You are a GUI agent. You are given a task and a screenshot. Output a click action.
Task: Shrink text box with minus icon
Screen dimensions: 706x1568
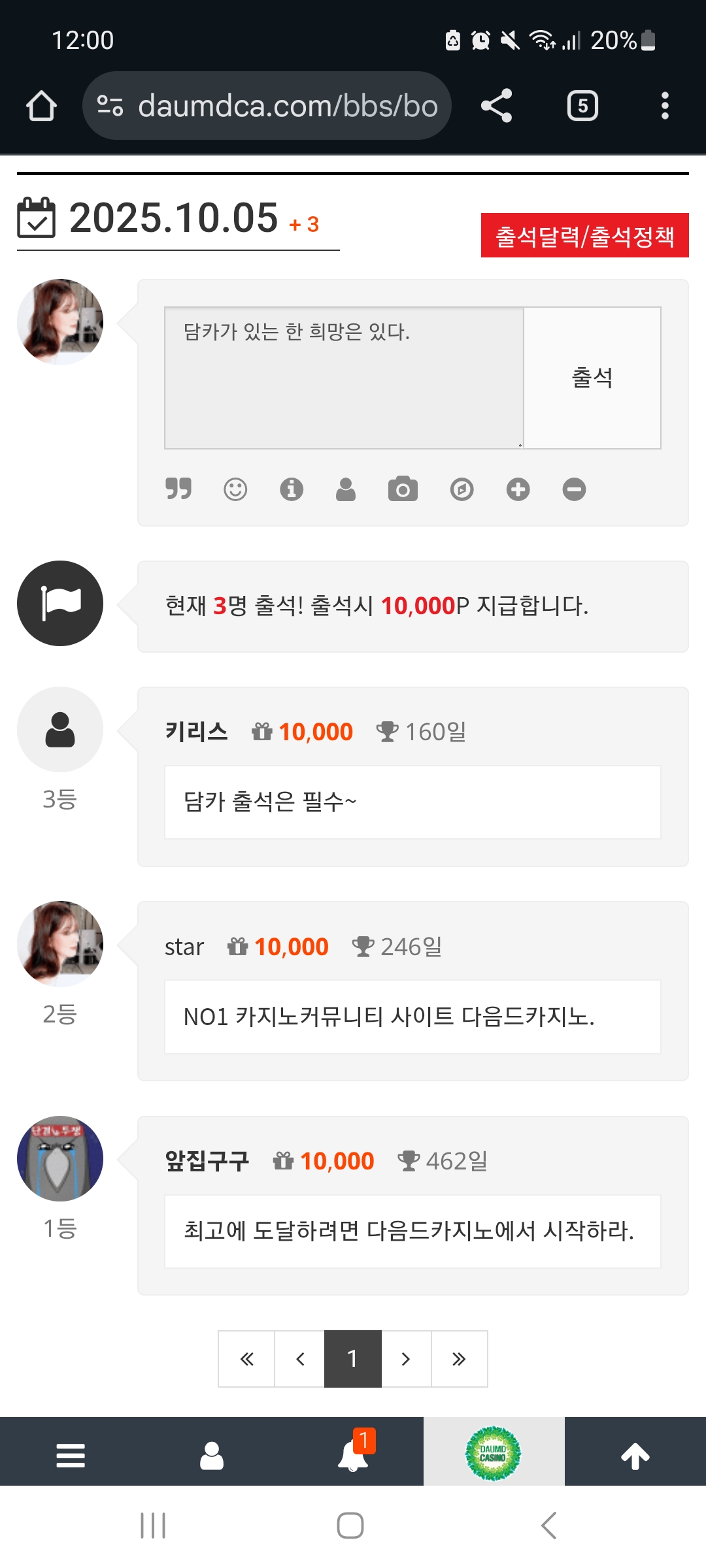(x=574, y=489)
